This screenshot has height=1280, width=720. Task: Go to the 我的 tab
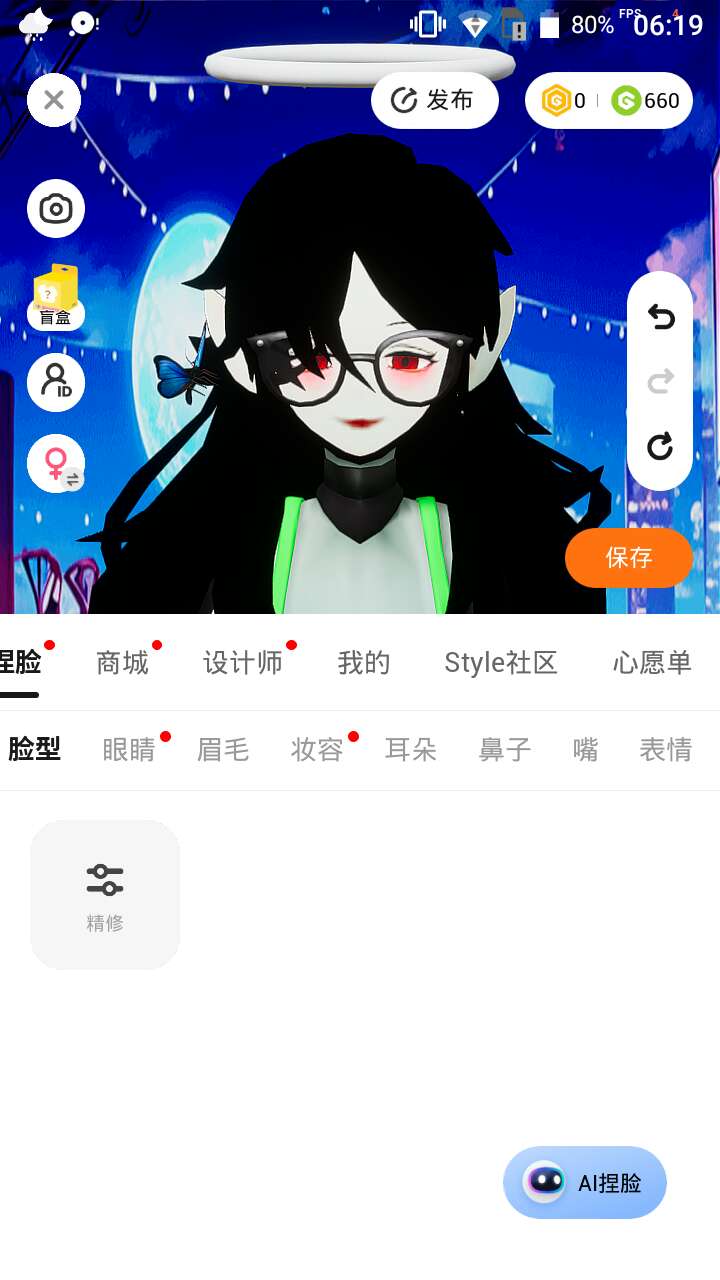click(364, 663)
